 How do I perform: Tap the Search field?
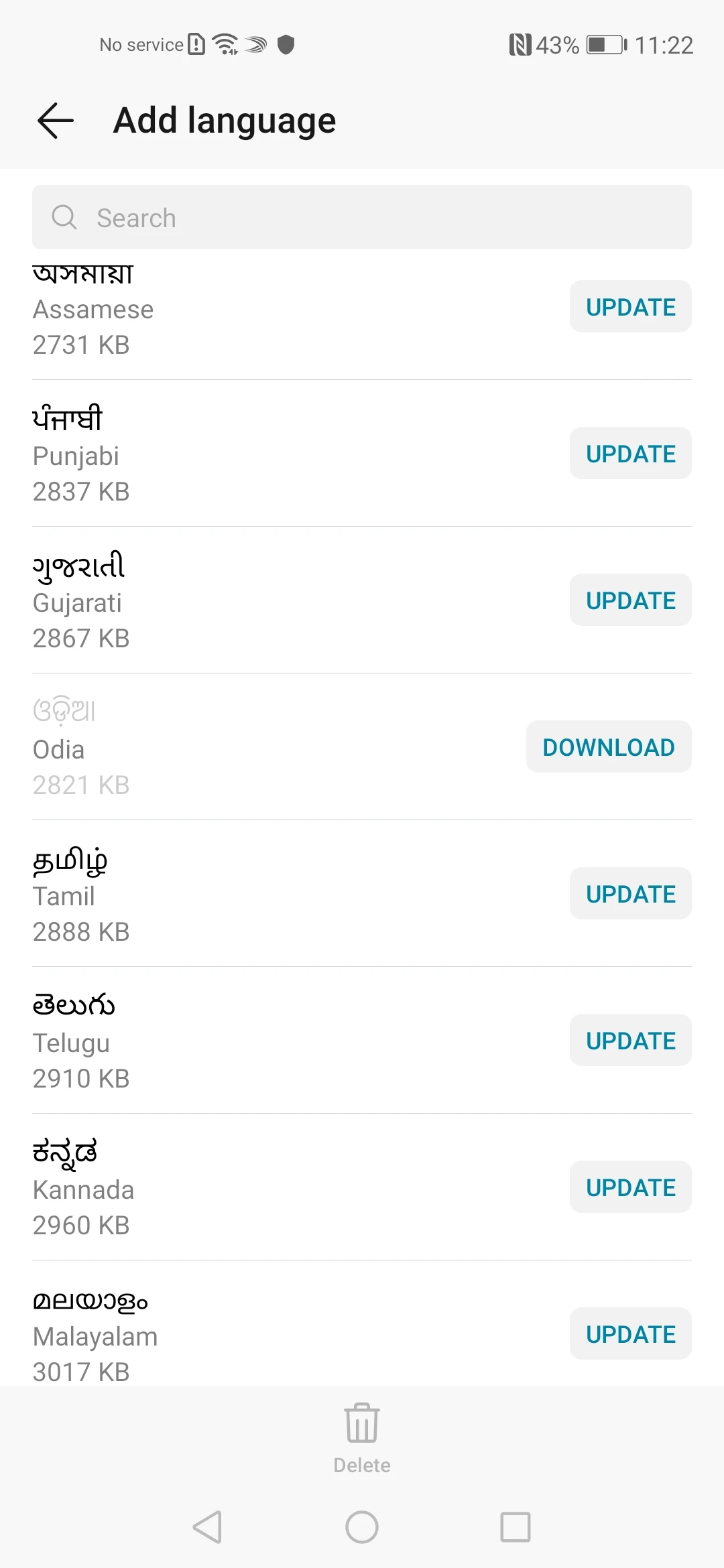[362, 217]
